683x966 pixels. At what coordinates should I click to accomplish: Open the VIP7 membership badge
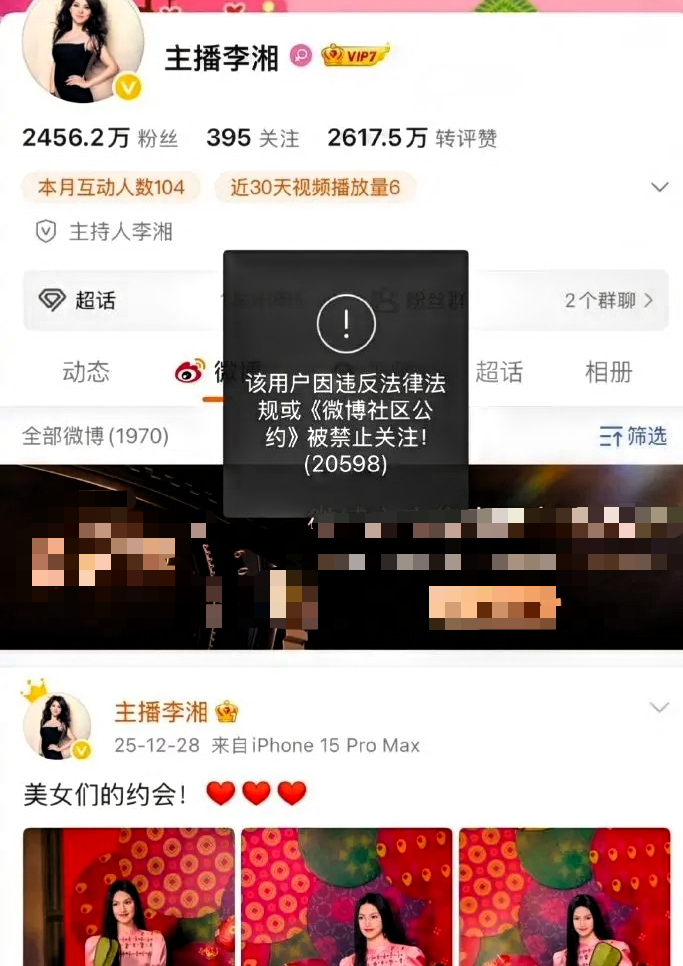point(354,56)
